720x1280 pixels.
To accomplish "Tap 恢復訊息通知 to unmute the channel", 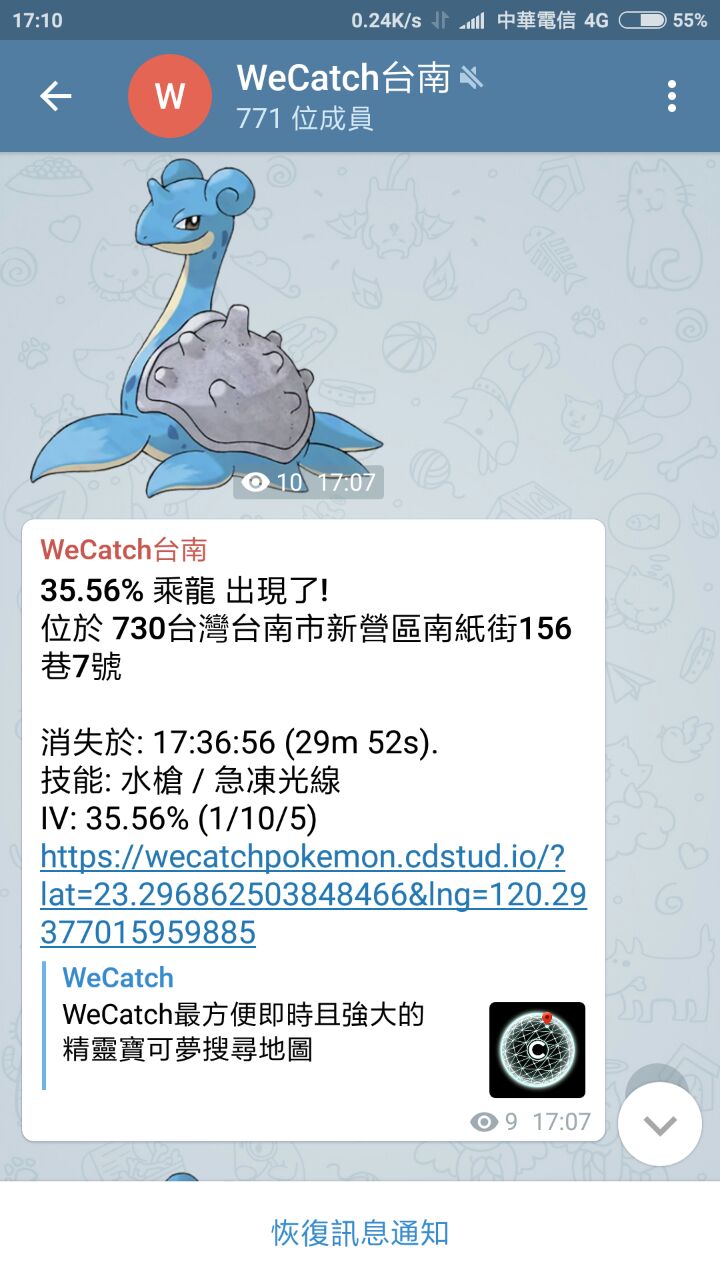I will tap(360, 1232).
